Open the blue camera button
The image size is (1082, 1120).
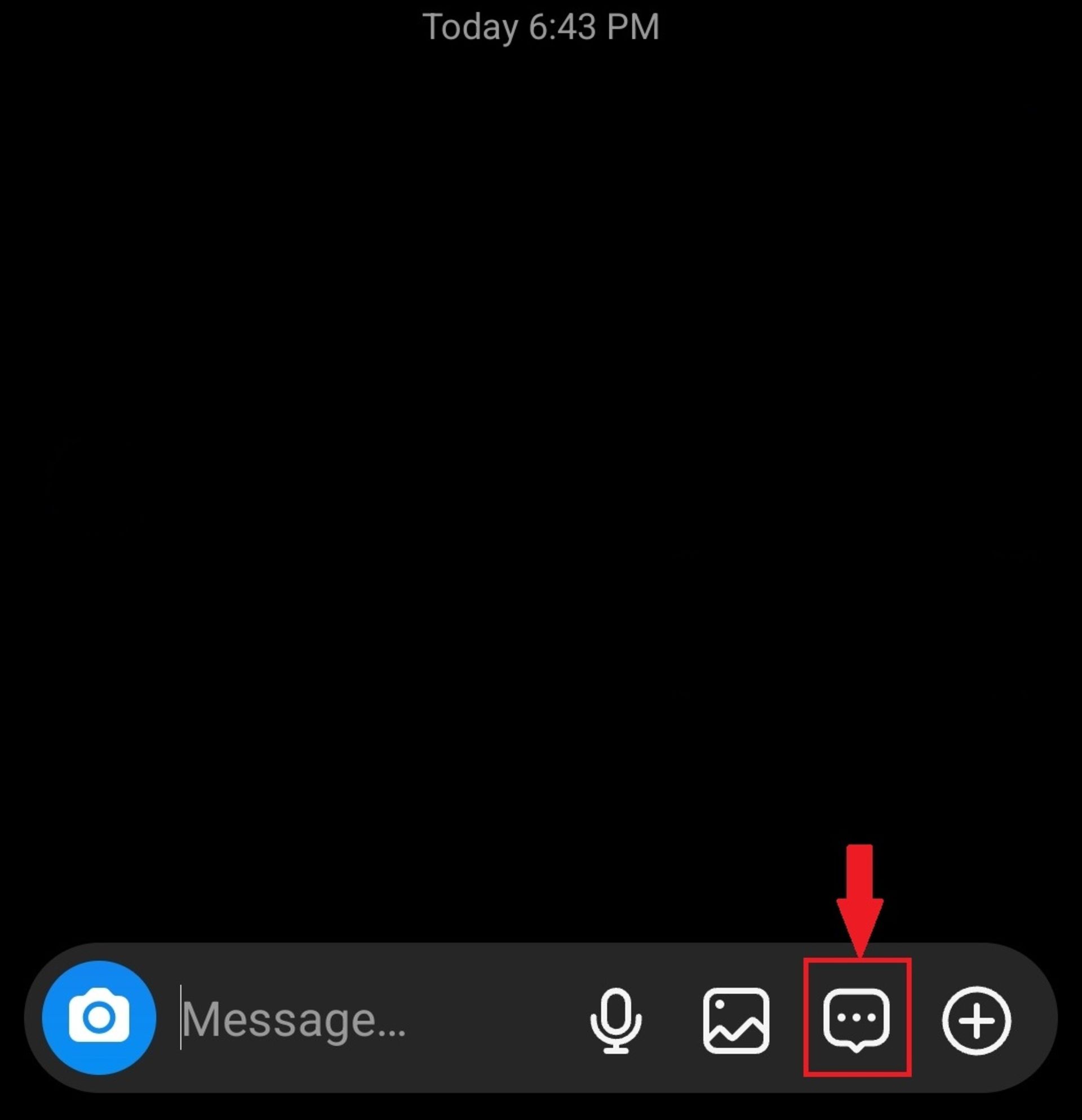tap(99, 1017)
